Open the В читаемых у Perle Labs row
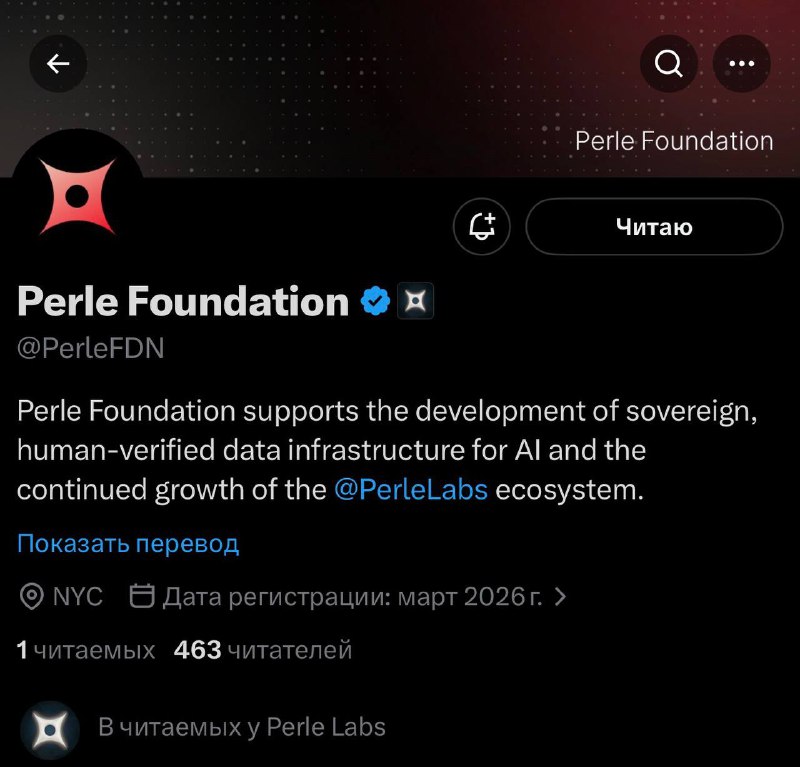 [x=203, y=728]
